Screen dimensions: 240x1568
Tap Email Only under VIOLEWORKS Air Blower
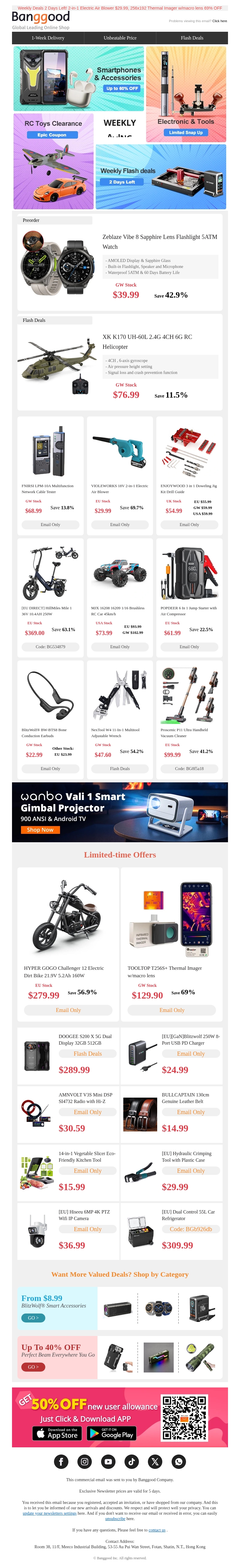click(120, 525)
